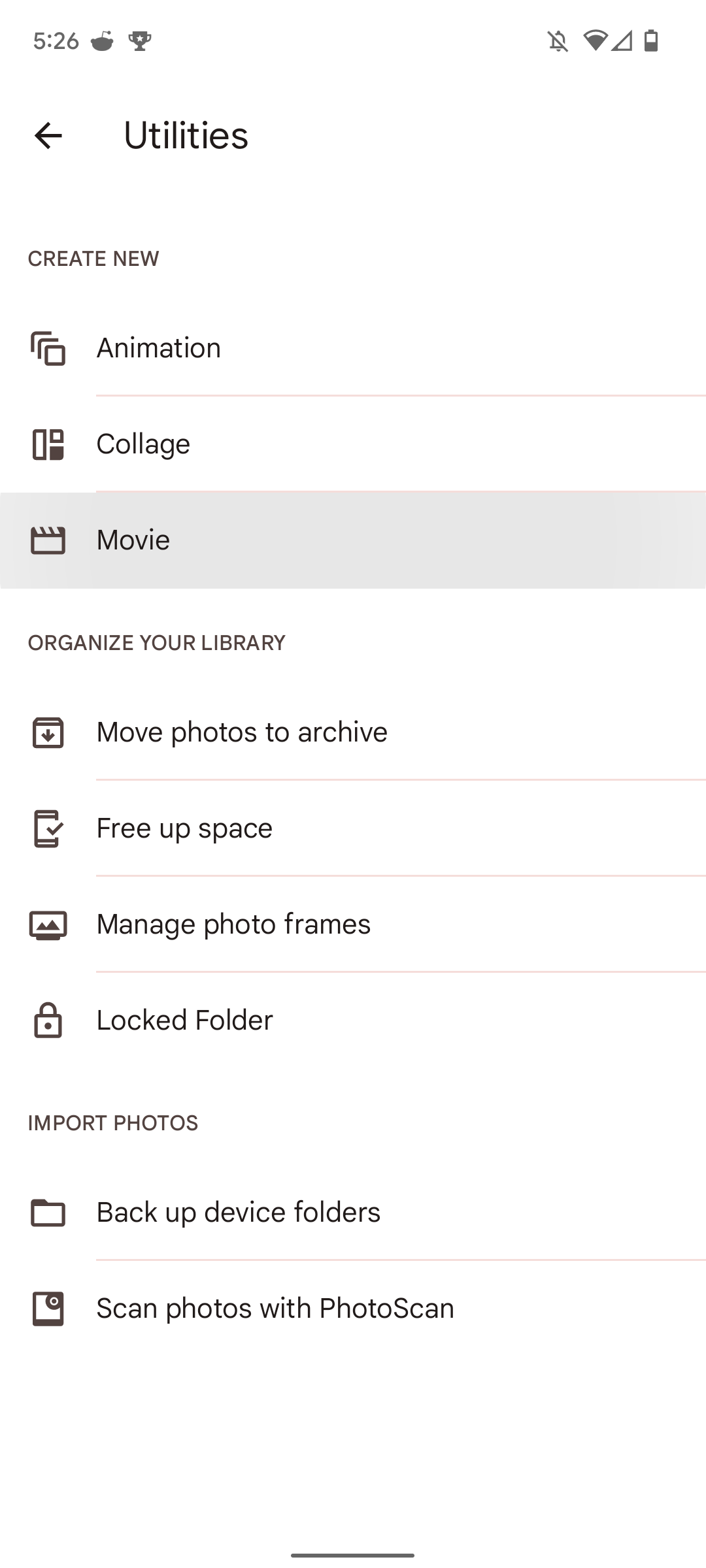
Task: Select the Free up space icon
Action: click(x=47, y=828)
